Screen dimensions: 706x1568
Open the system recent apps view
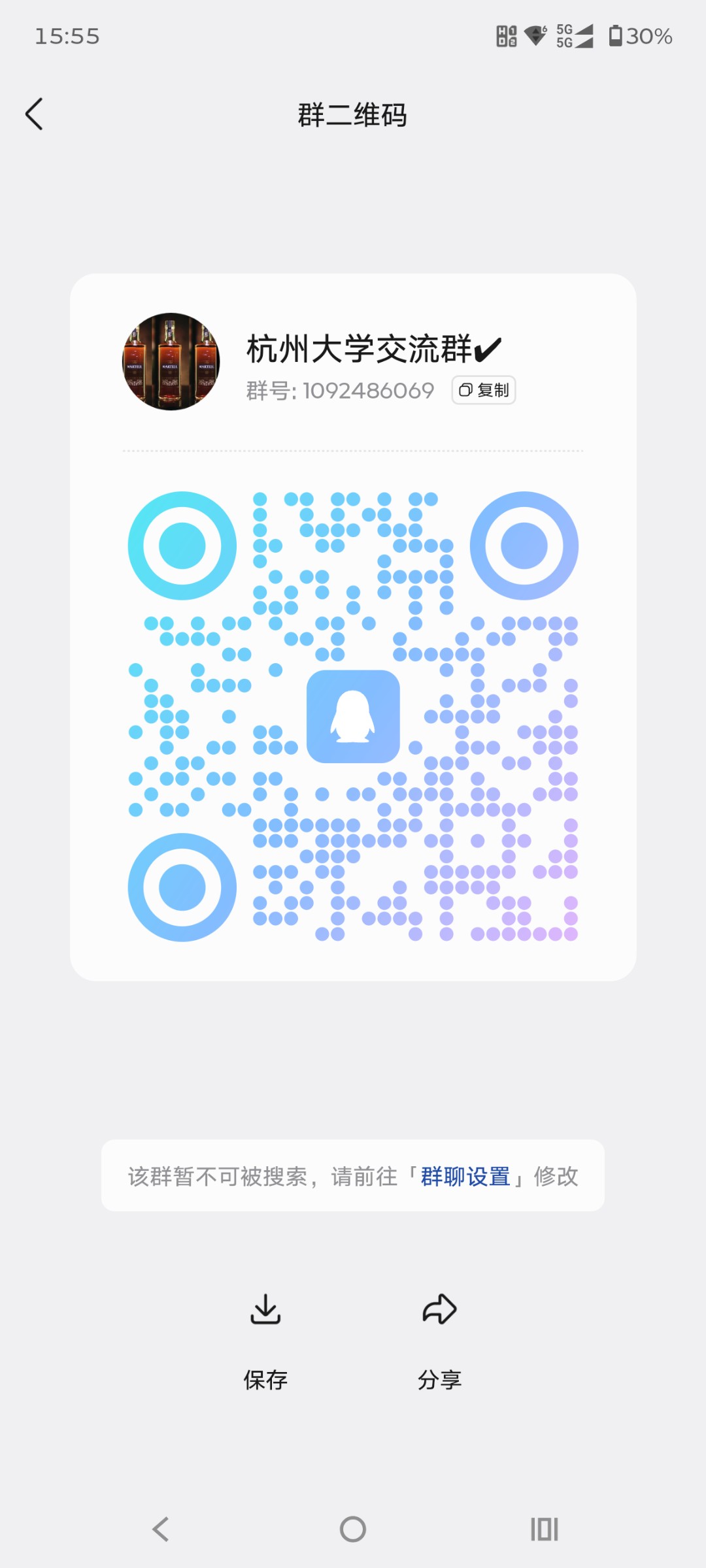coord(544,1529)
